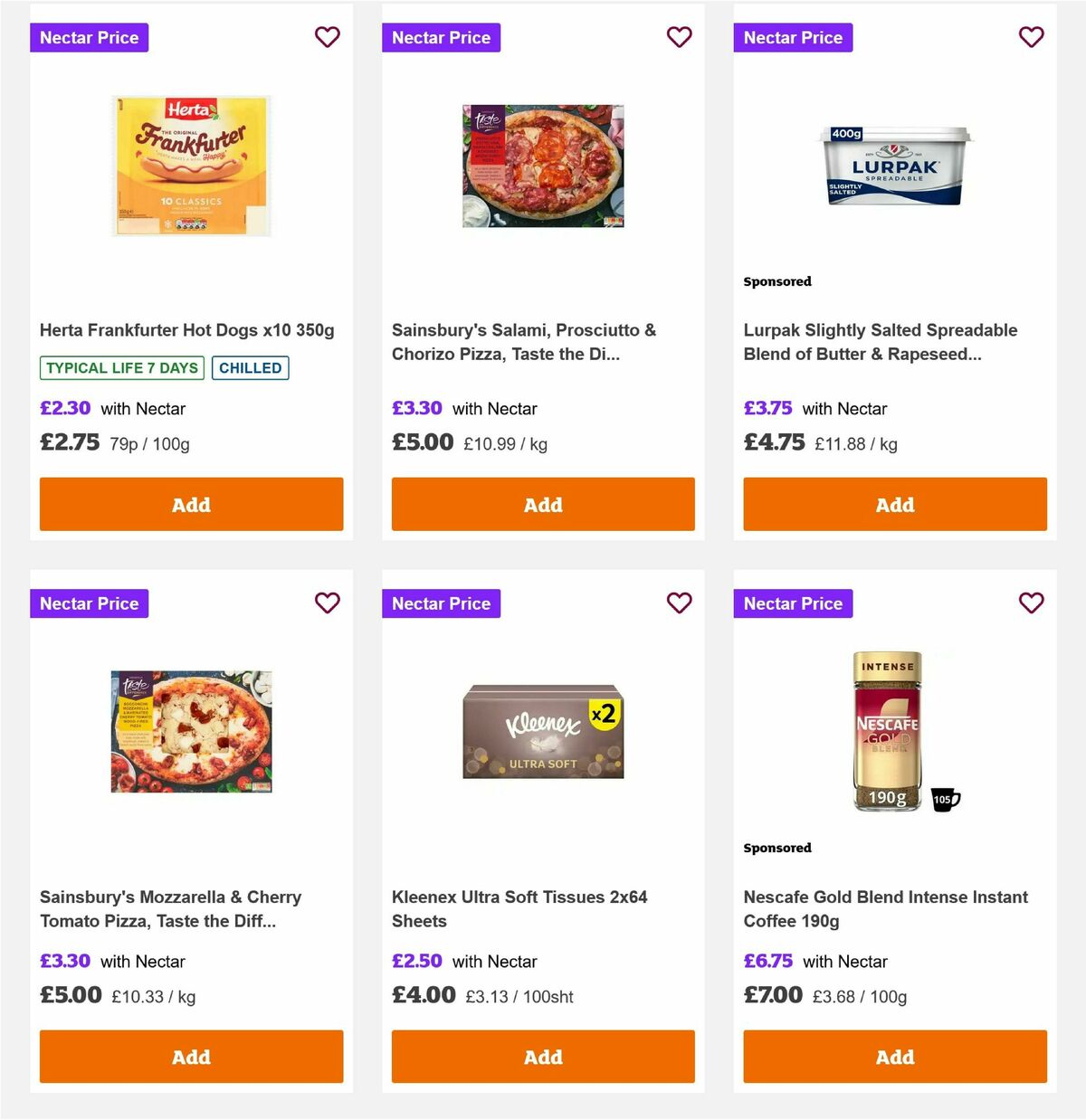Toggle the favourite heart on the Mozzarella & Cherry Tomato Pizza
This screenshot has height=1120, width=1086.
coord(328,603)
